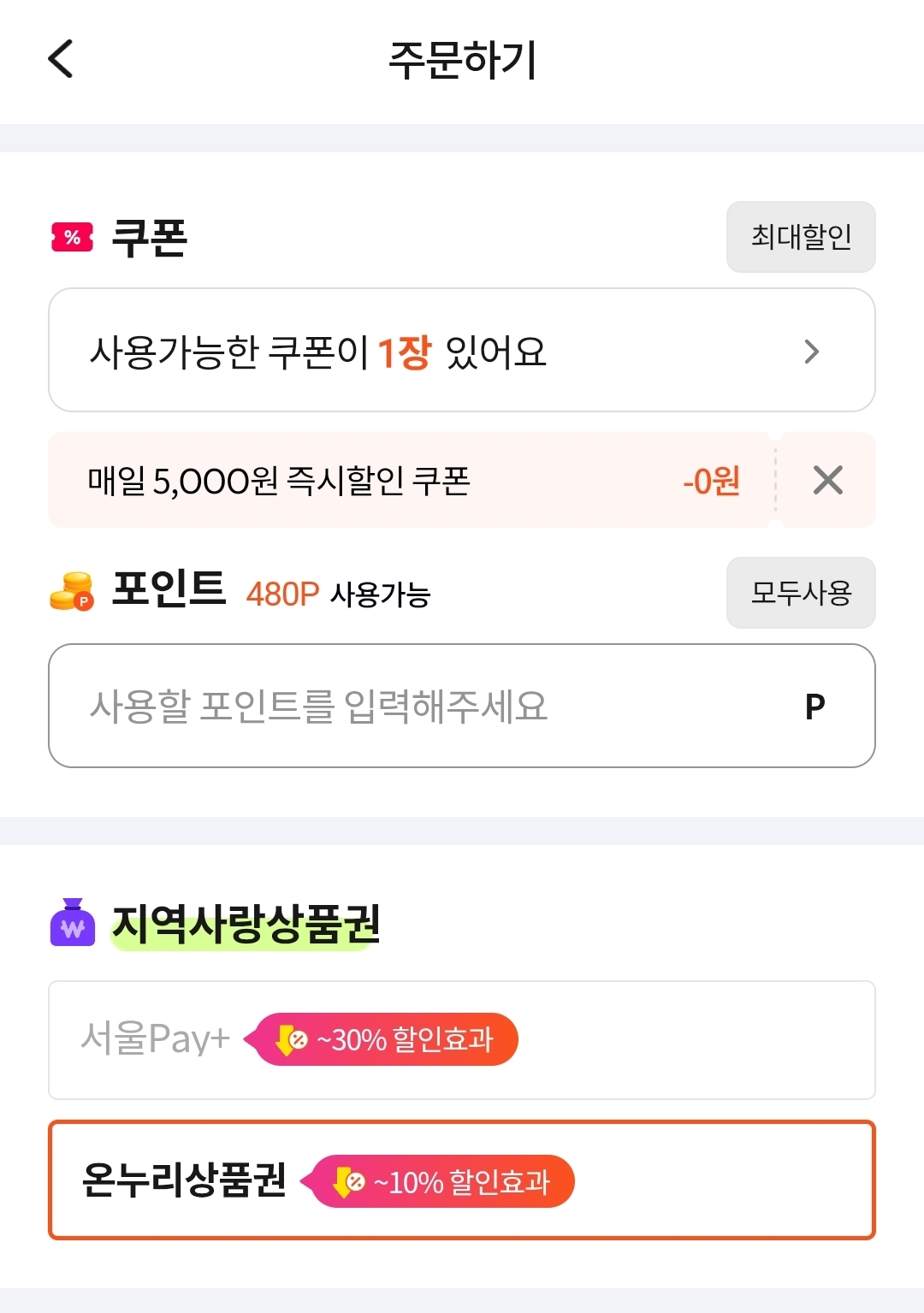The width and height of the screenshot is (924, 1313).
Task: Select the 서울Pay+ payment option
Action: point(462,1039)
